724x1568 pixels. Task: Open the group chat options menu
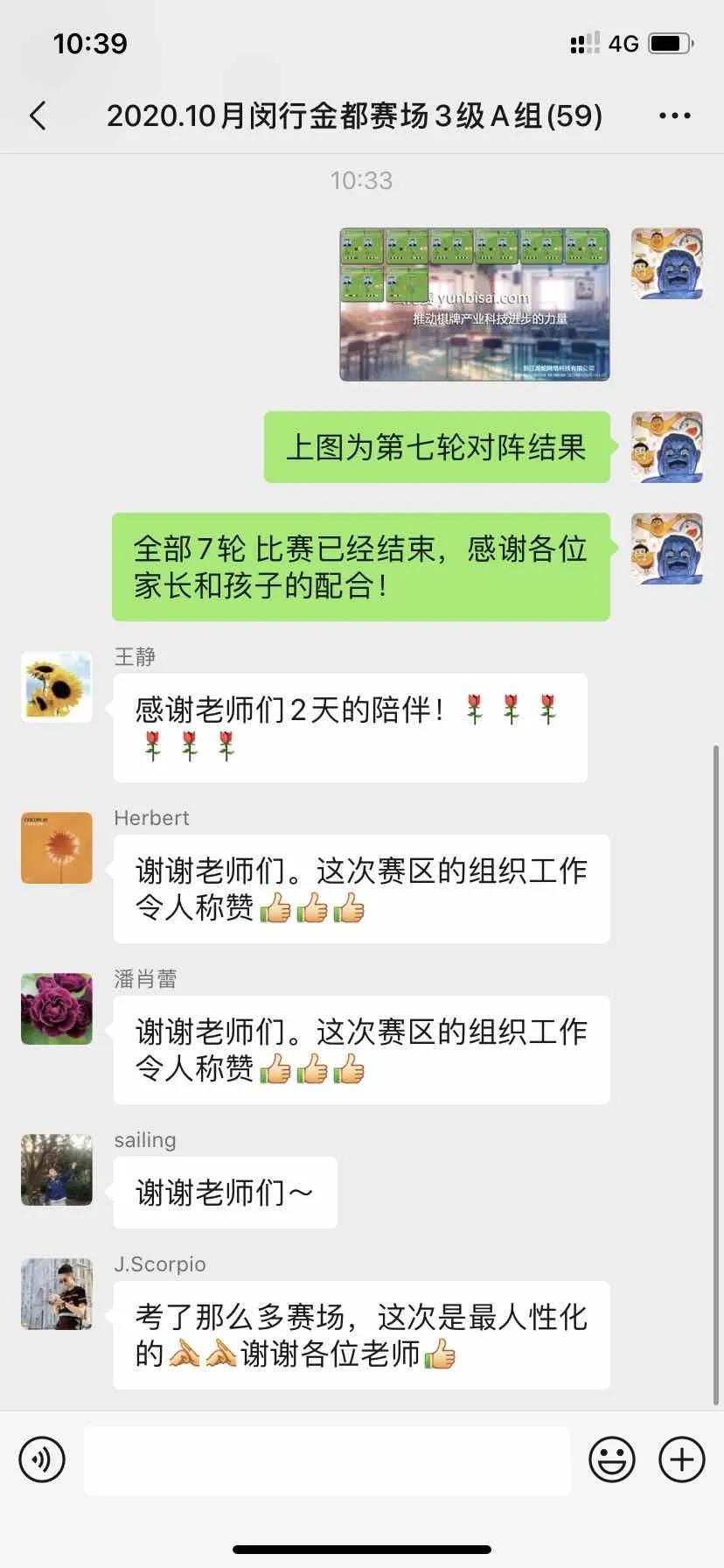pyautogui.click(x=674, y=115)
